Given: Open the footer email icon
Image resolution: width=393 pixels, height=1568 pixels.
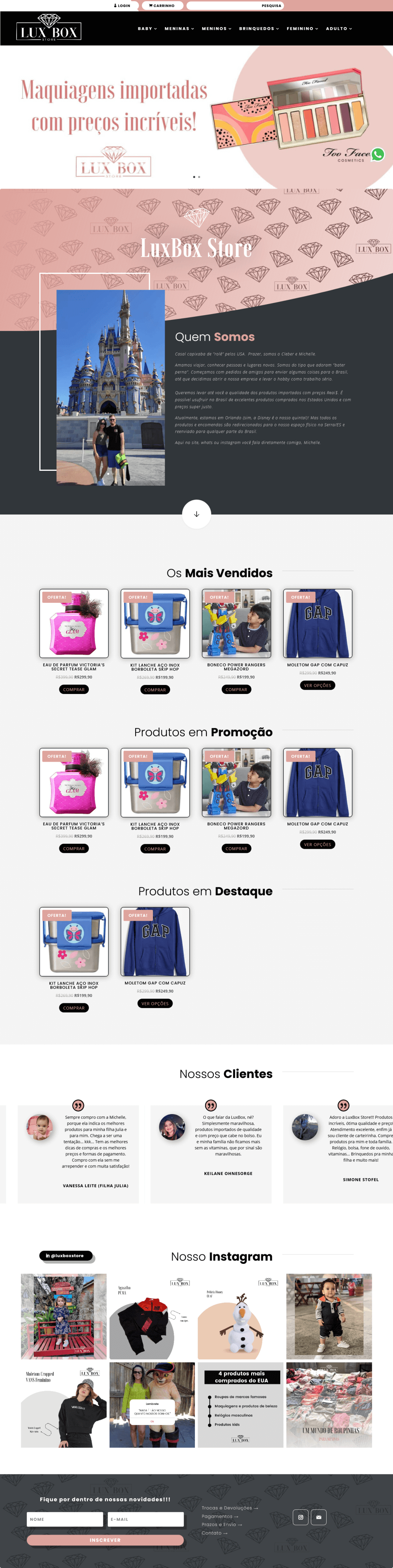Looking at the screenshot, I should point(318,1517).
